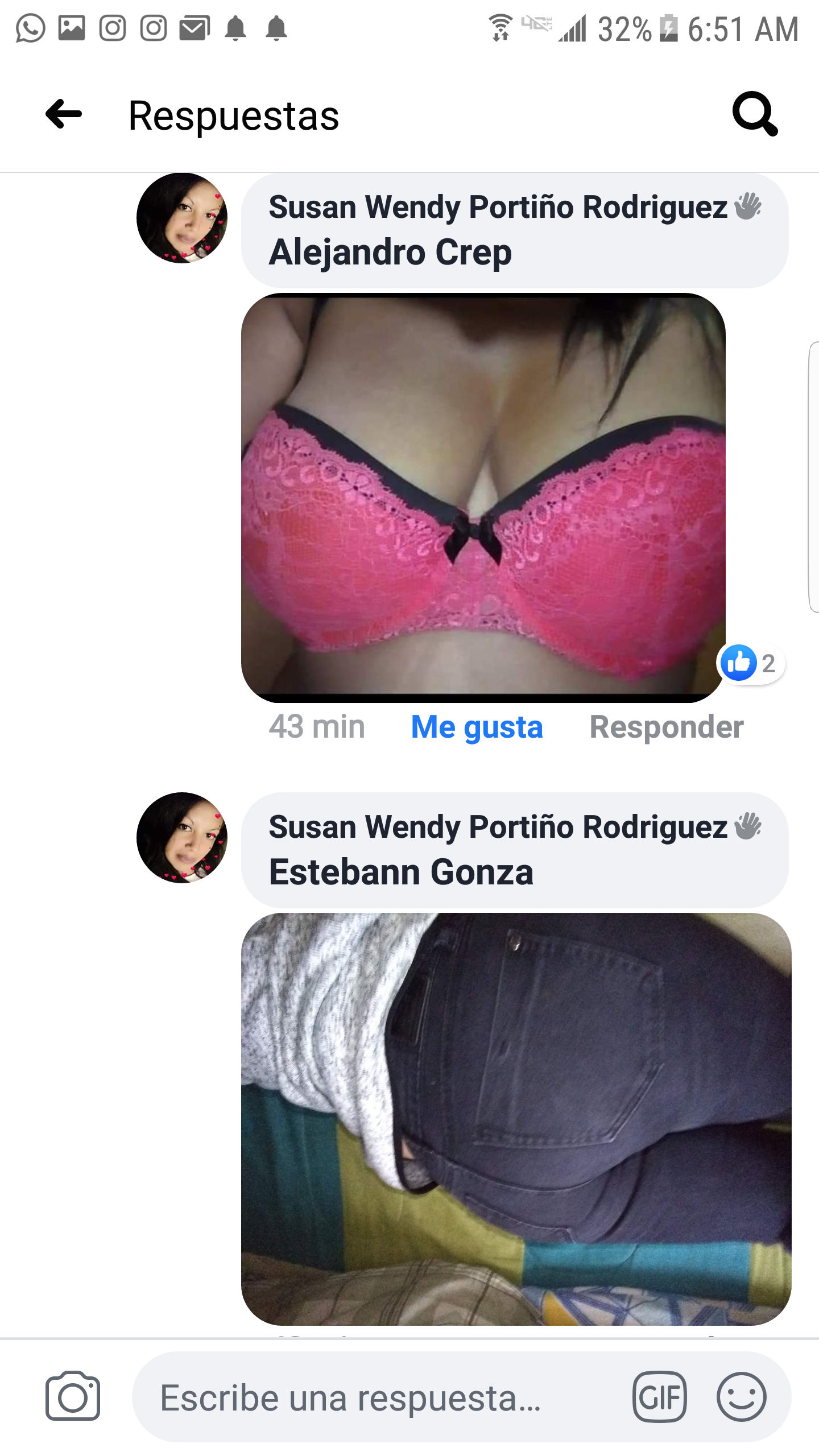Open the Instagram notification in the status bar
This screenshot has height=1456, width=819.
[x=111, y=28]
